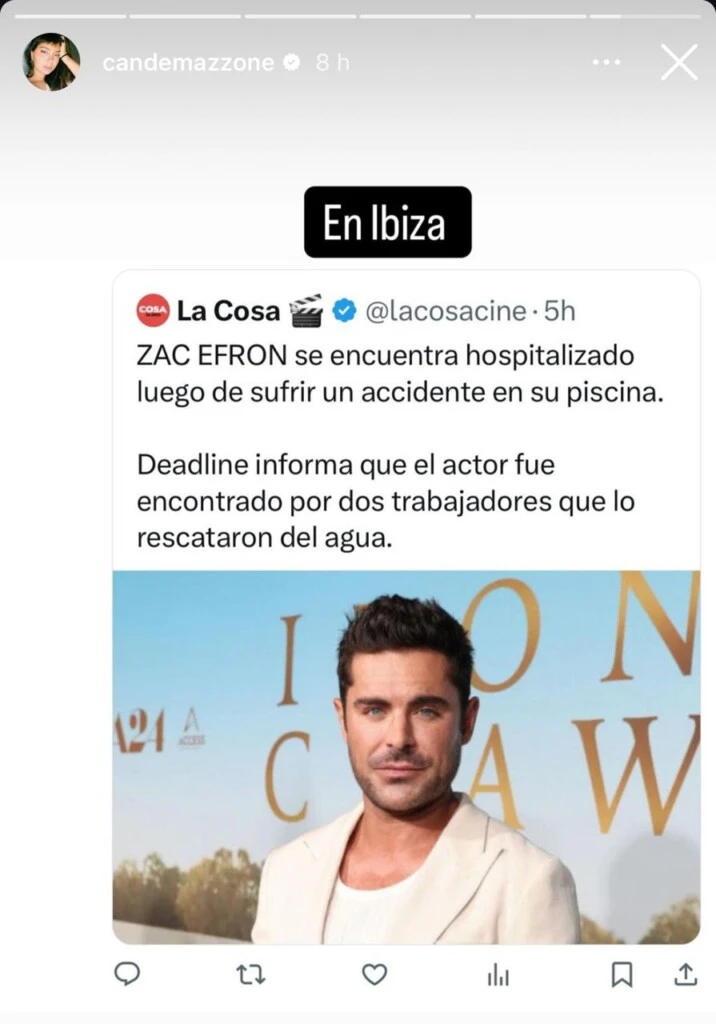Open the story's more options menu
Image resolution: width=716 pixels, height=1024 pixels.
pyautogui.click(x=607, y=62)
